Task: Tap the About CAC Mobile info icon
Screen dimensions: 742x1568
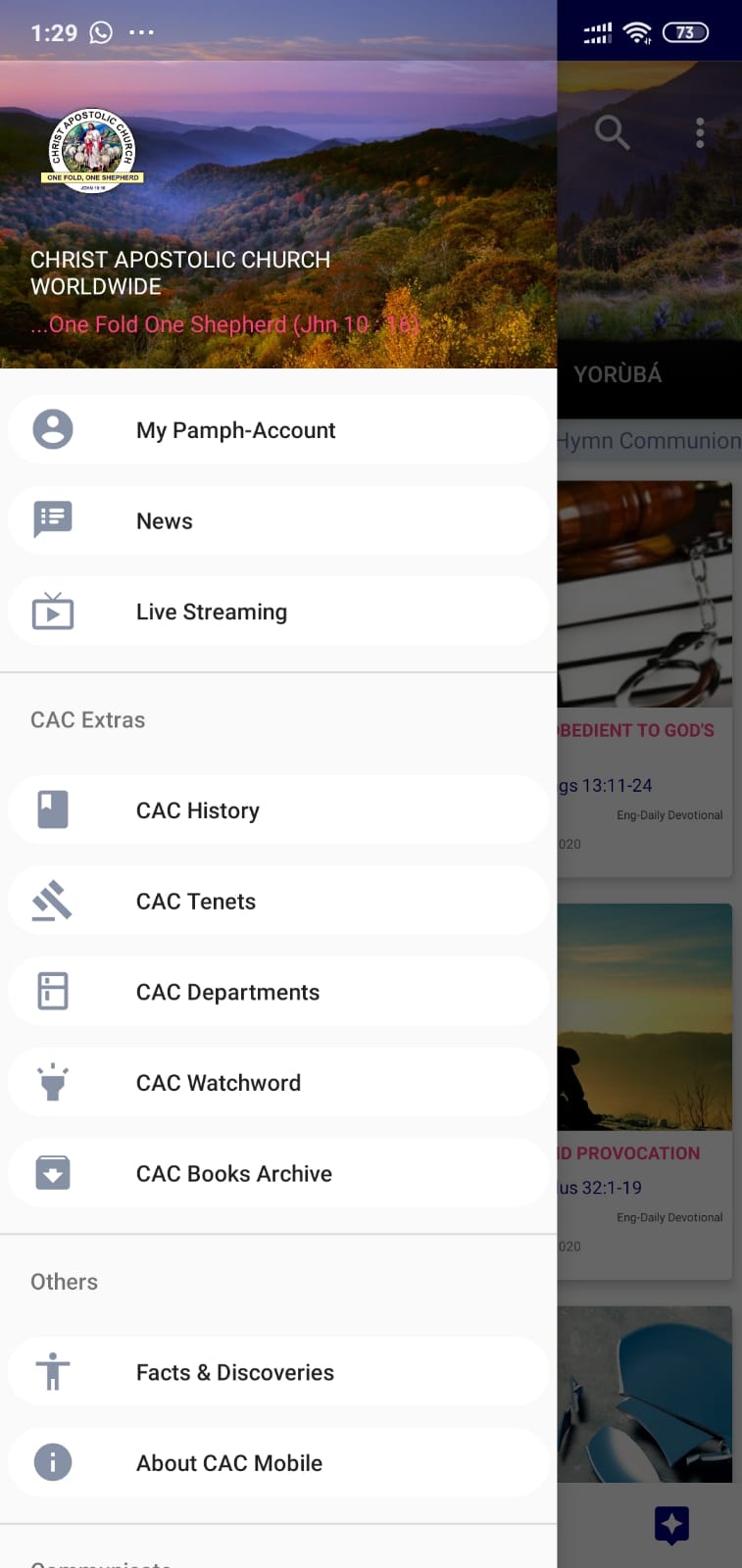Action: pos(51,1462)
